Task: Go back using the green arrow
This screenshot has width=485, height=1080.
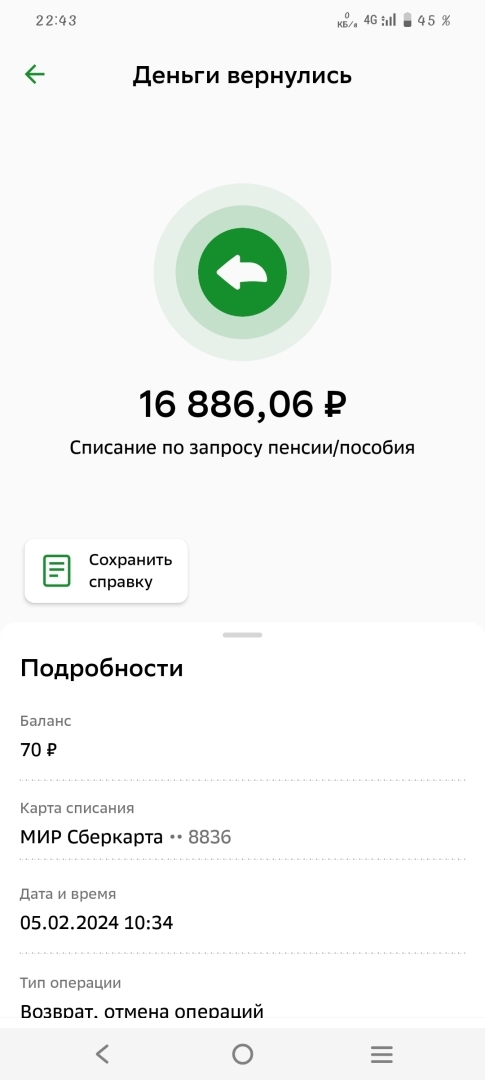Action: click(34, 74)
